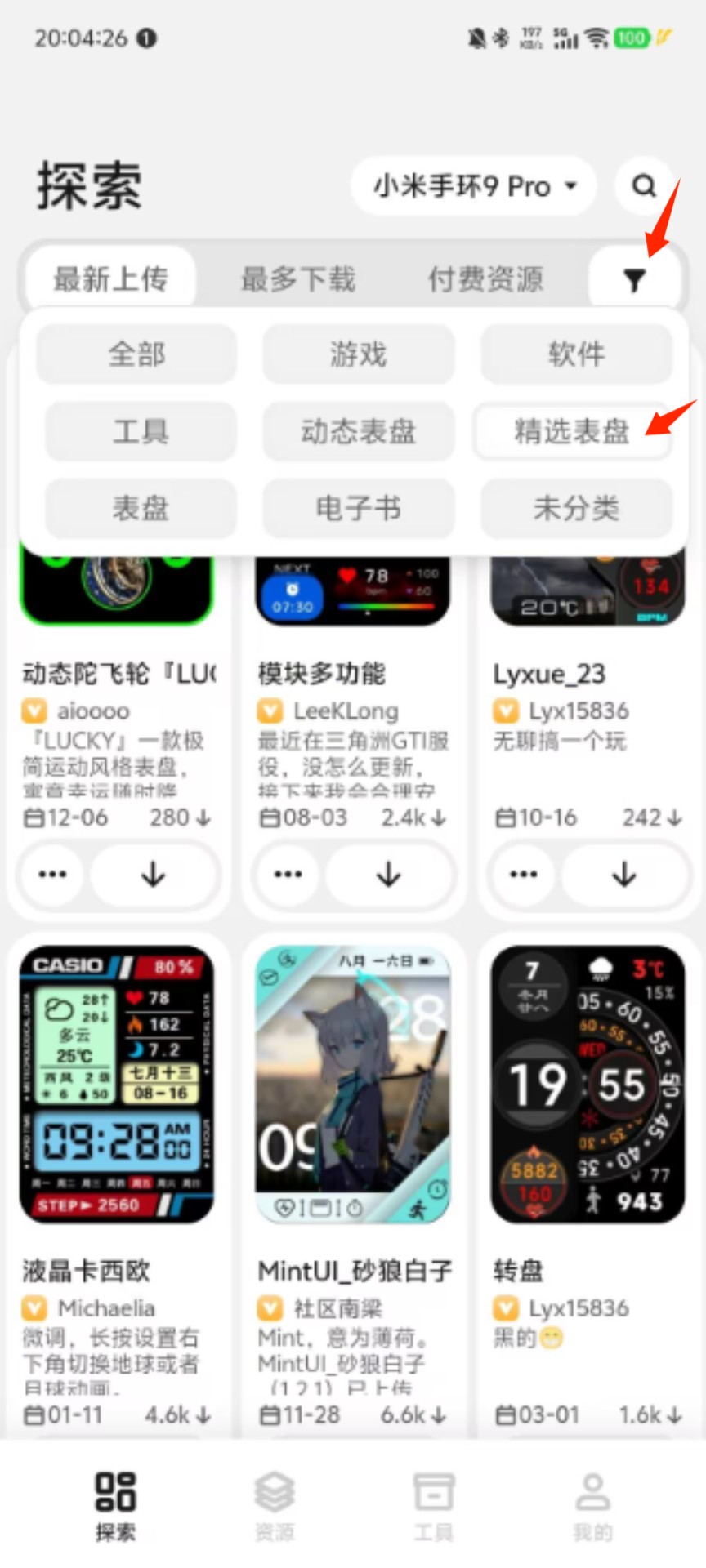
Task: Filter by the 软件 category
Action: point(576,354)
